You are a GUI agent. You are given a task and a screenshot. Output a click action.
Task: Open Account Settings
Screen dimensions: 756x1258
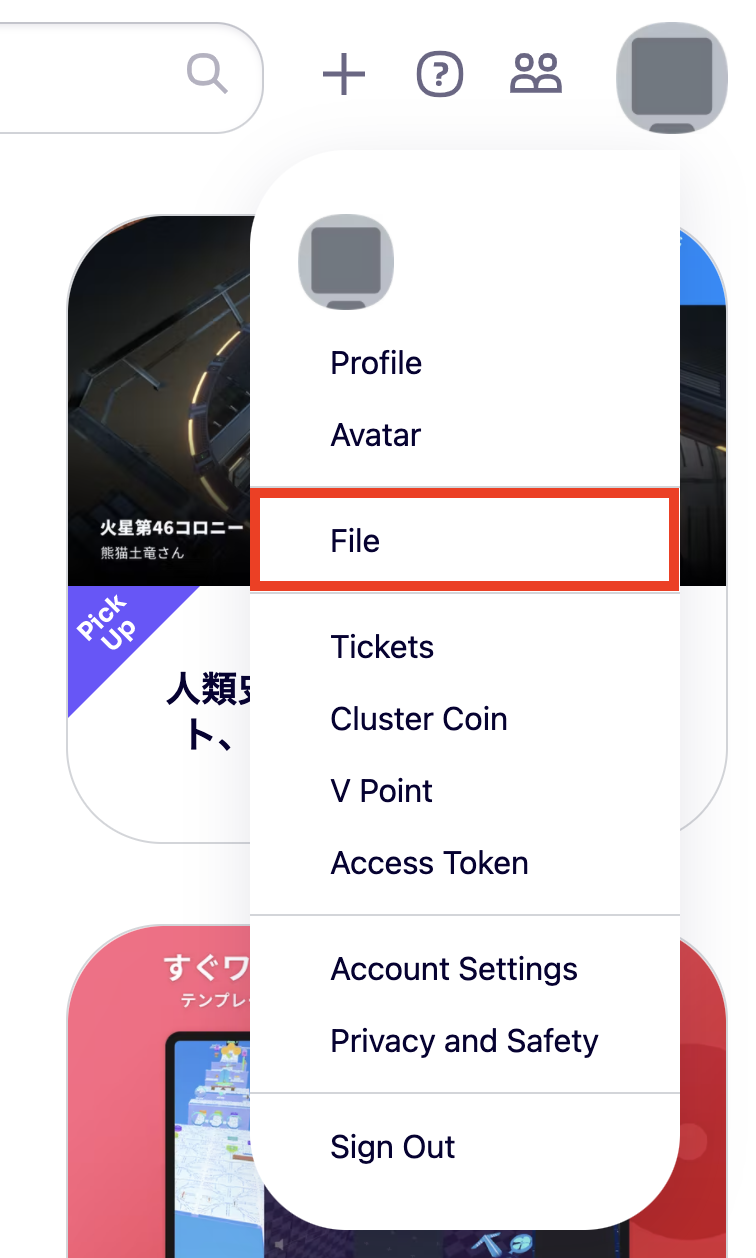coord(454,969)
